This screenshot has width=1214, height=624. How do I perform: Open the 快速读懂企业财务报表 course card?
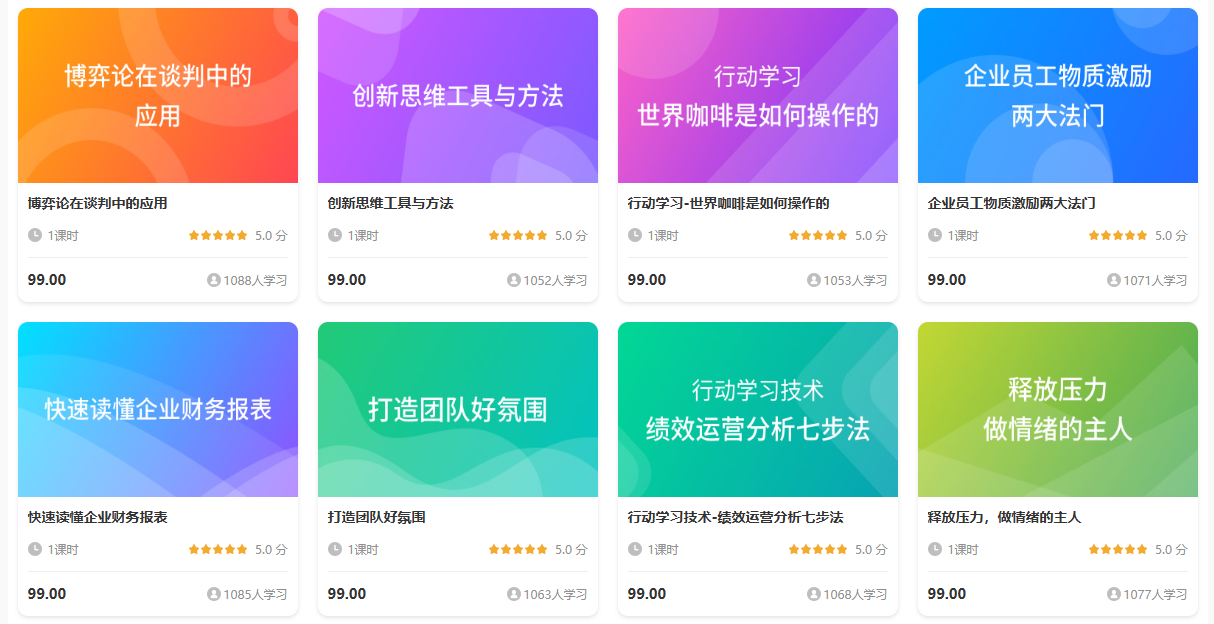point(157,410)
